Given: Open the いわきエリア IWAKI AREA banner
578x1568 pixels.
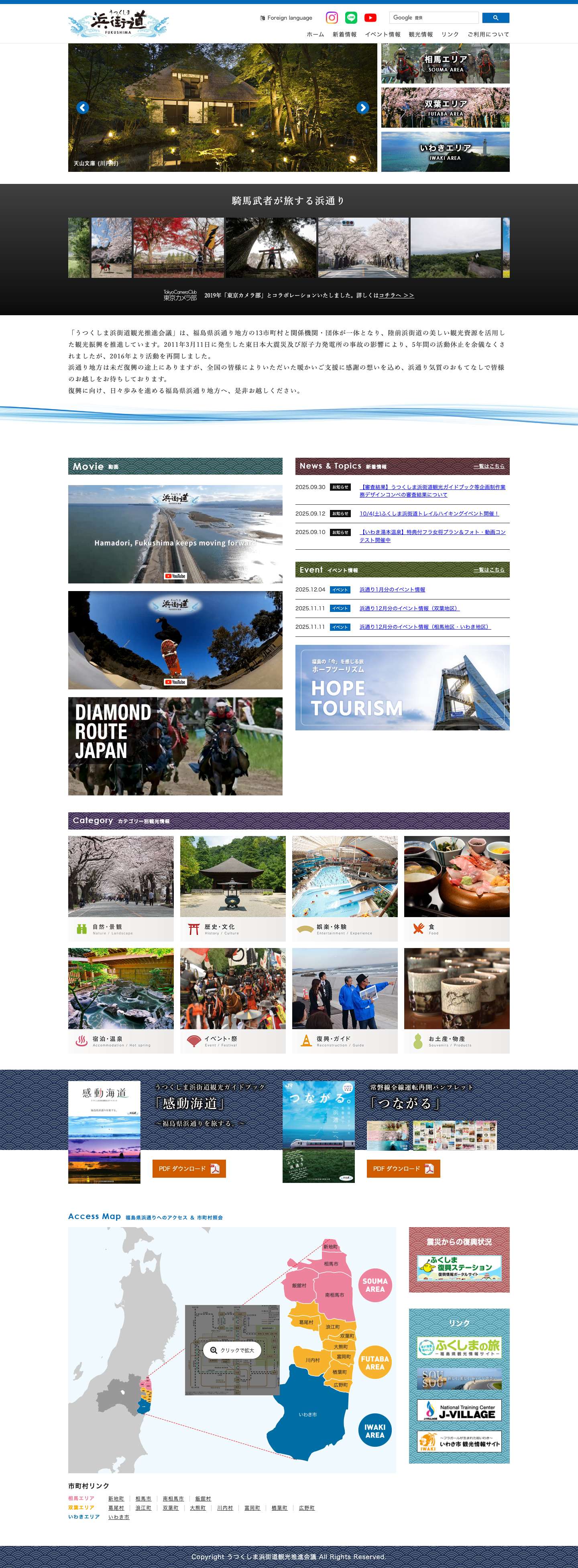Looking at the screenshot, I should (445, 151).
